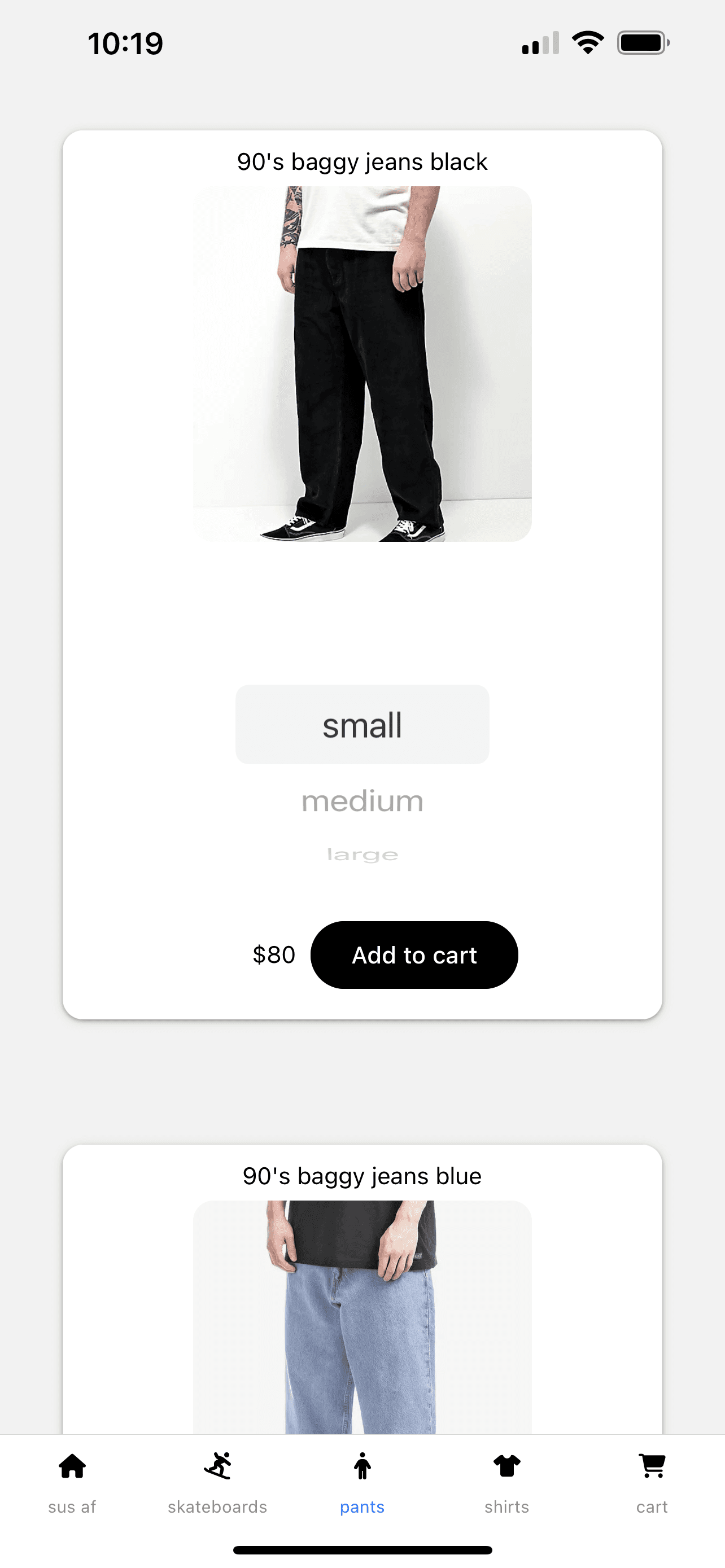Tap the pants tab
Image resolution: width=725 pixels, height=1568 pixels.
click(x=362, y=1483)
